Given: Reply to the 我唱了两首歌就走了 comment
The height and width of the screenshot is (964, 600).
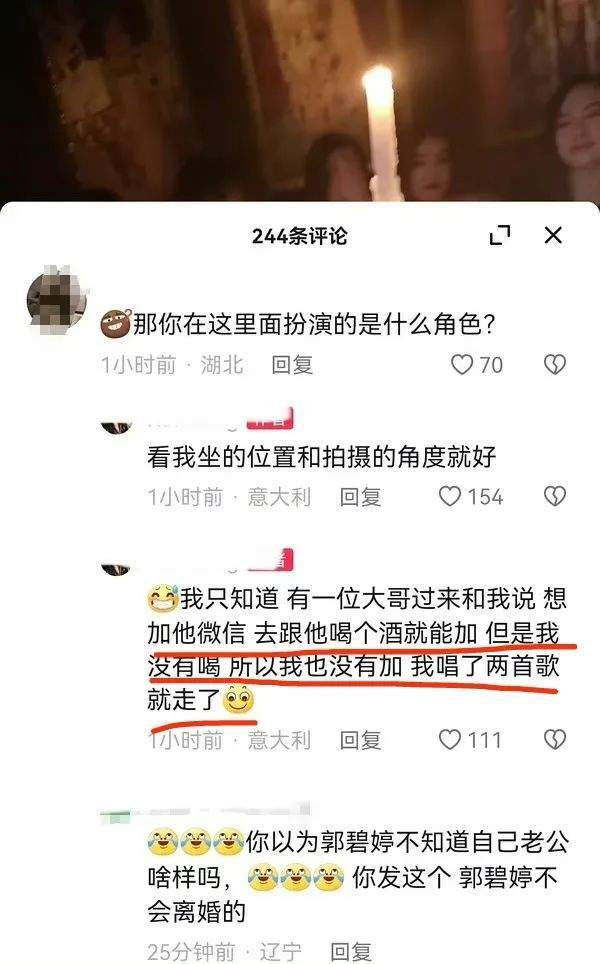Looking at the screenshot, I should pyautogui.click(x=360, y=740).
